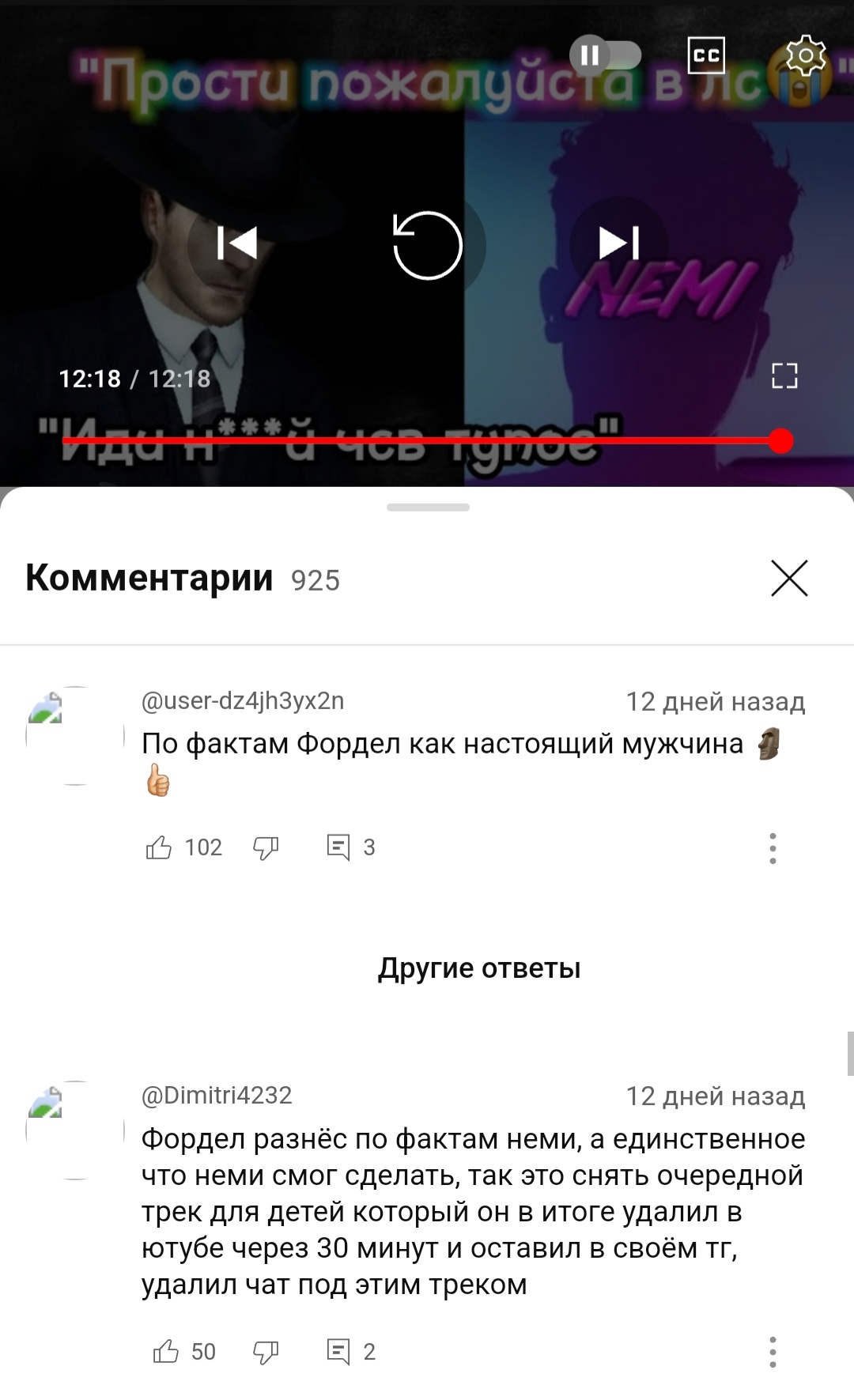Close the comments panel
This screenshot has height=1400, width=854.
(789, 578)
